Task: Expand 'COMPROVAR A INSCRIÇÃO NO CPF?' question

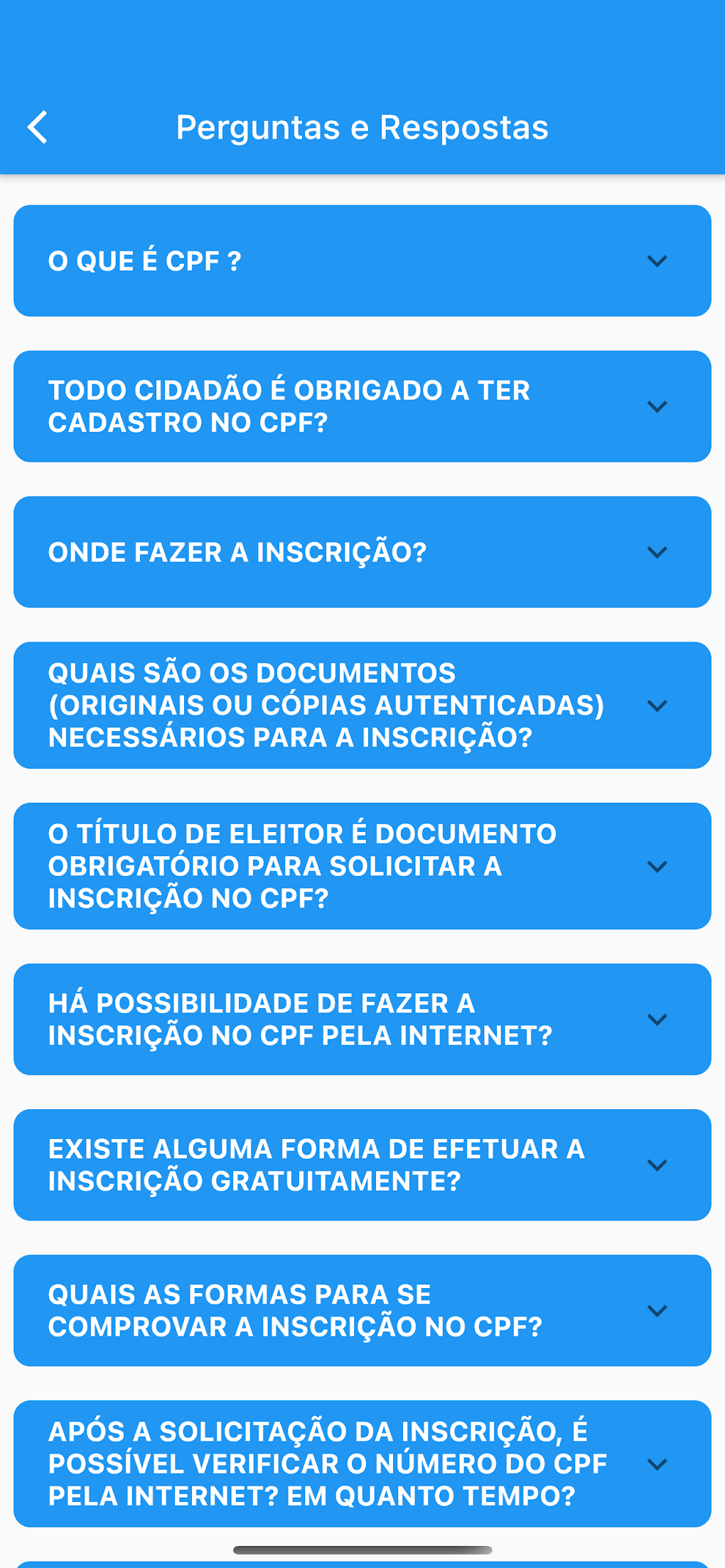Action: (x=362, y=1310)
